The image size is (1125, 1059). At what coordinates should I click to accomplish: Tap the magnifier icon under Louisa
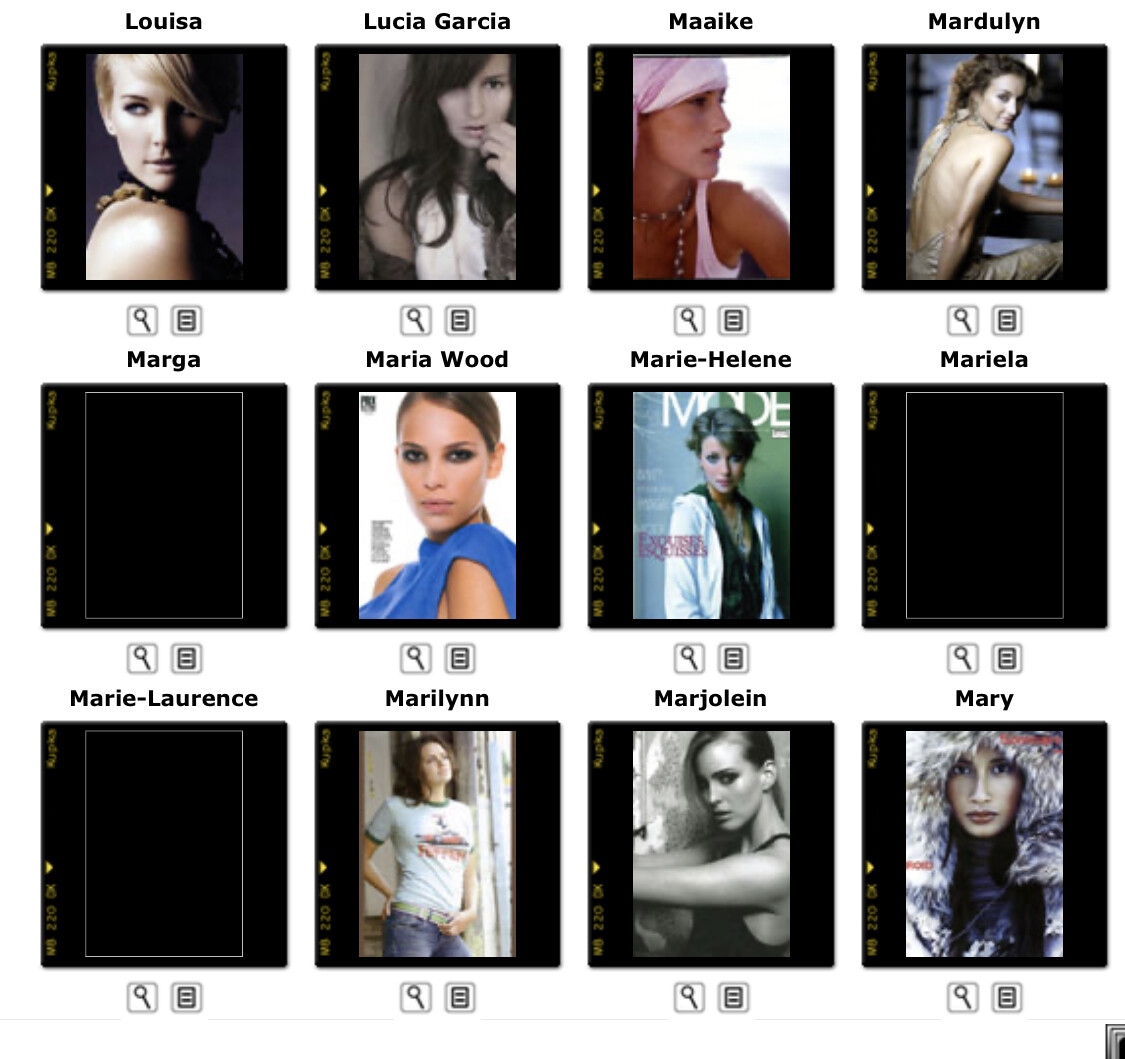143,320
